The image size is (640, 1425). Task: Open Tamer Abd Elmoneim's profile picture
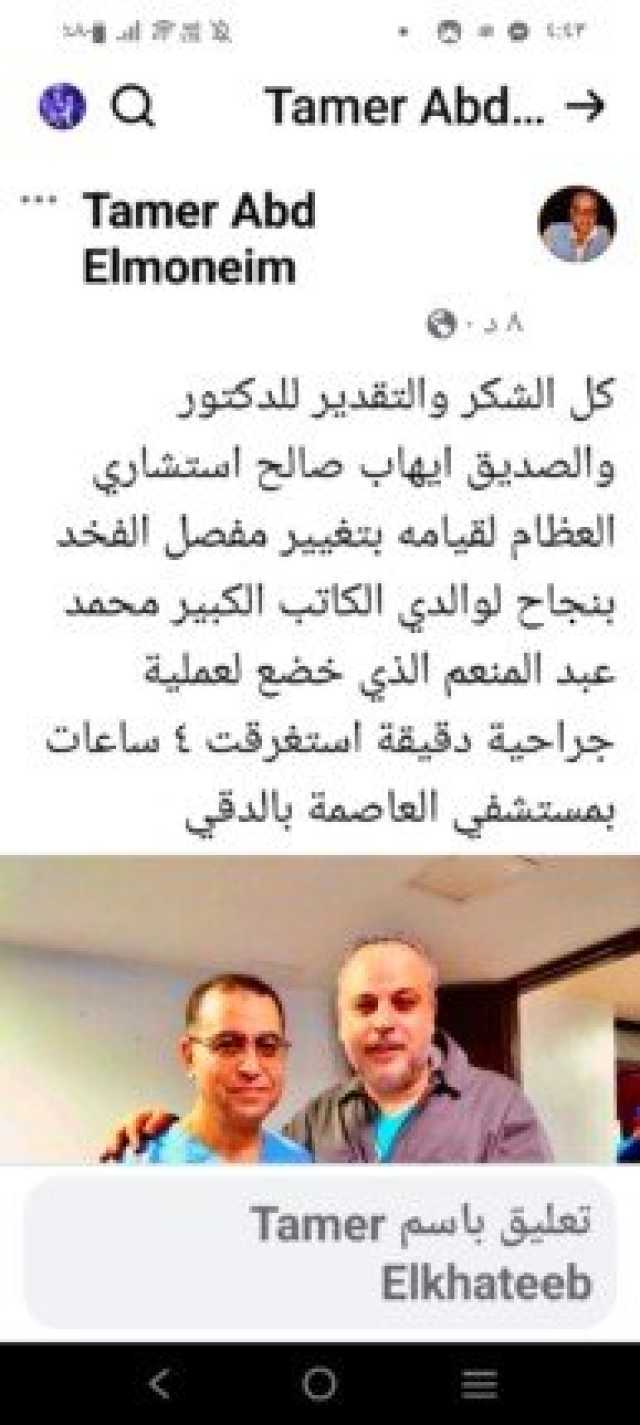pos(577,224)
